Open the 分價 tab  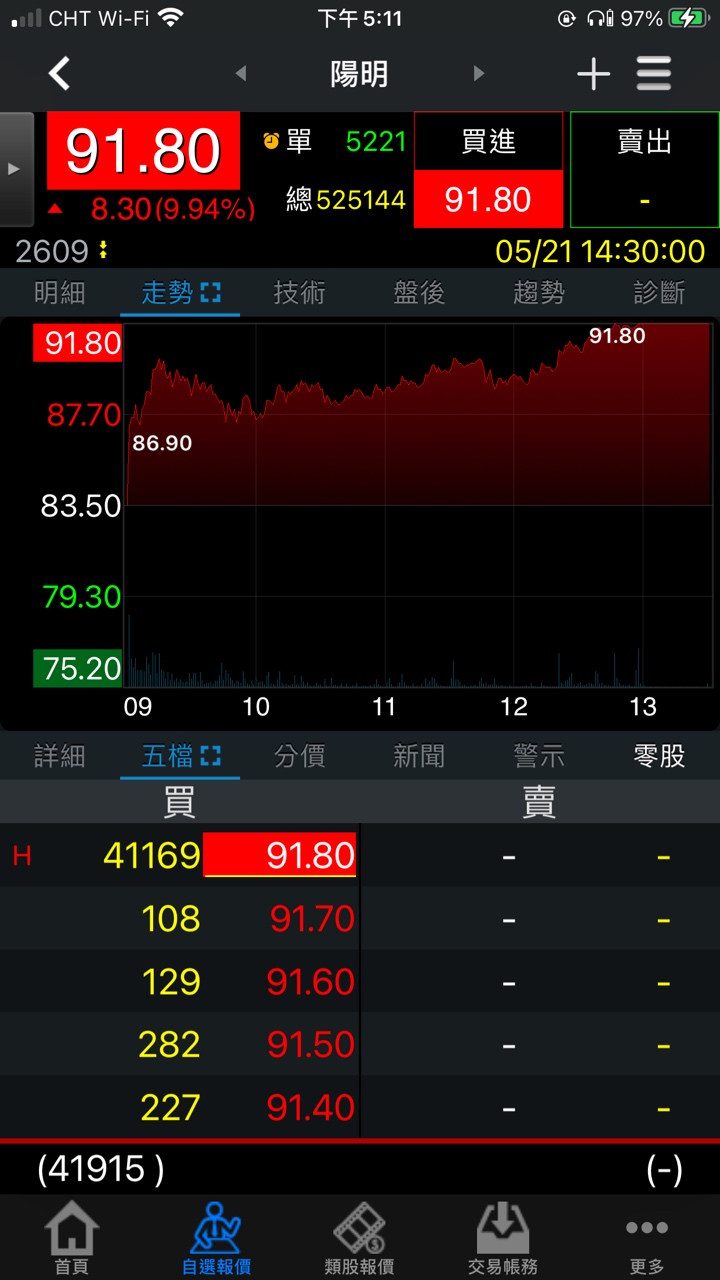300,756
